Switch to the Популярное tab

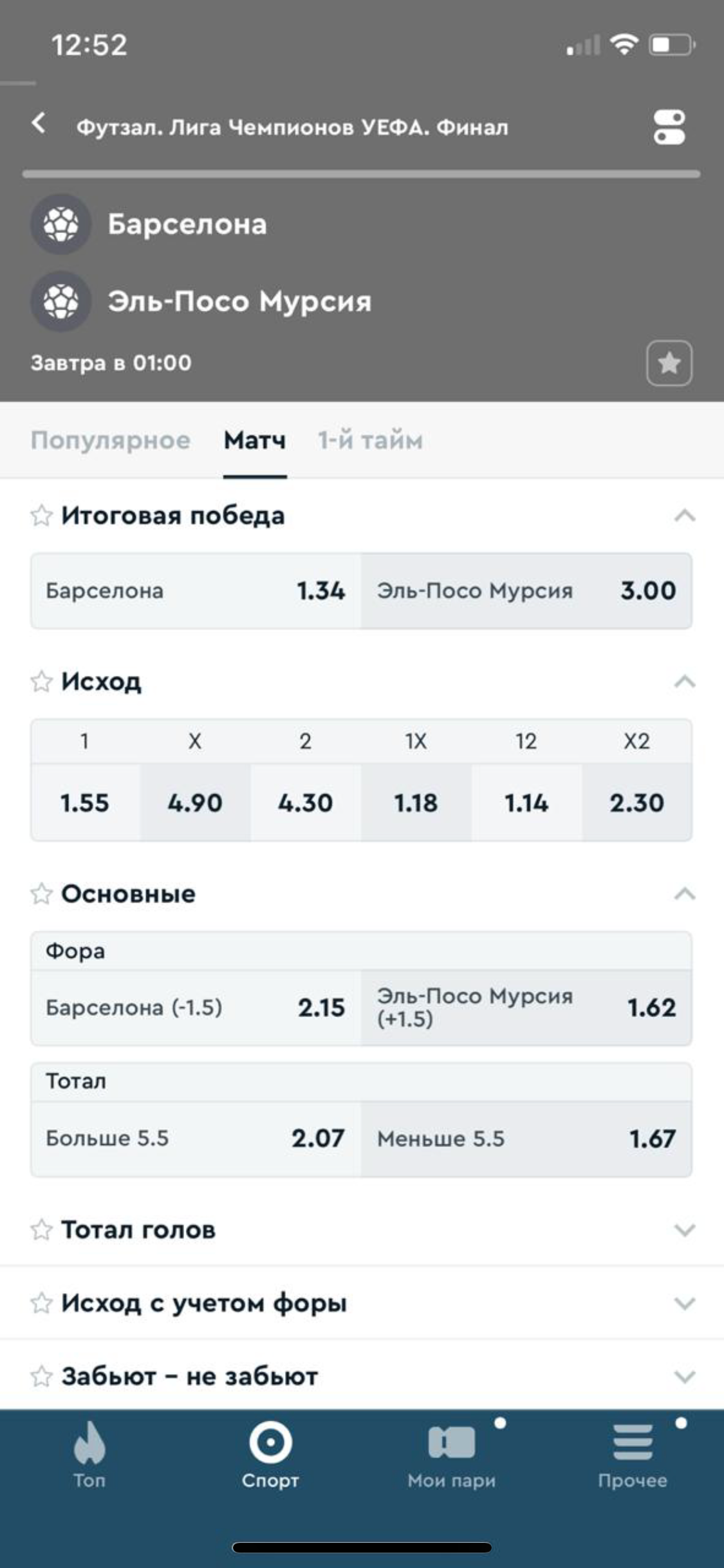pyautogui.click(x=110, y=440)
